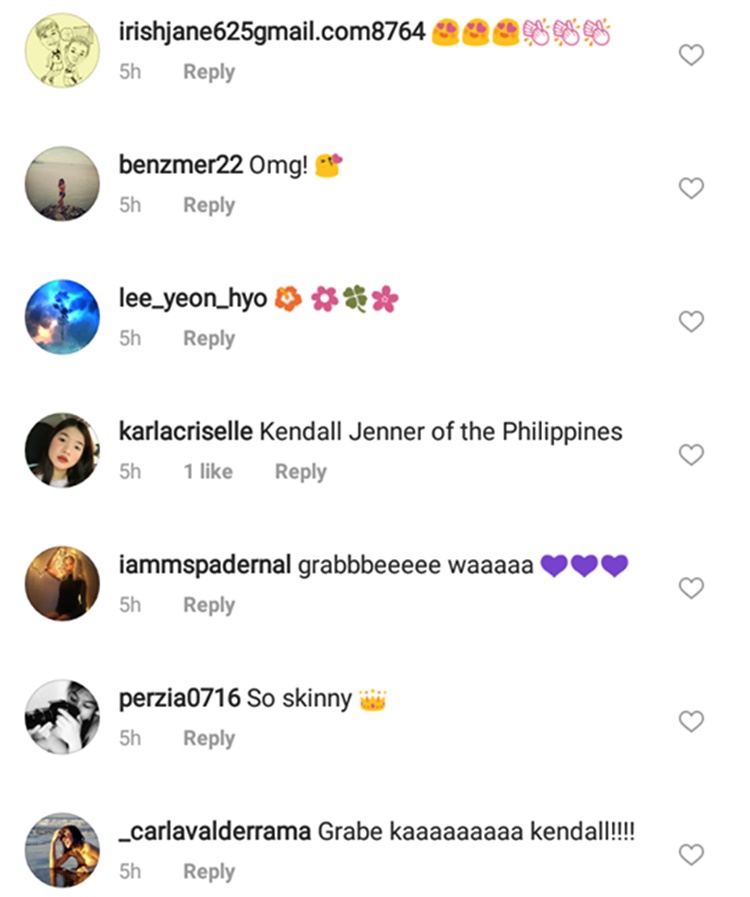This screenshot has width=750, height=897.
Task: Reply to lee_yeon_hyo's comment
Action: 208,338
